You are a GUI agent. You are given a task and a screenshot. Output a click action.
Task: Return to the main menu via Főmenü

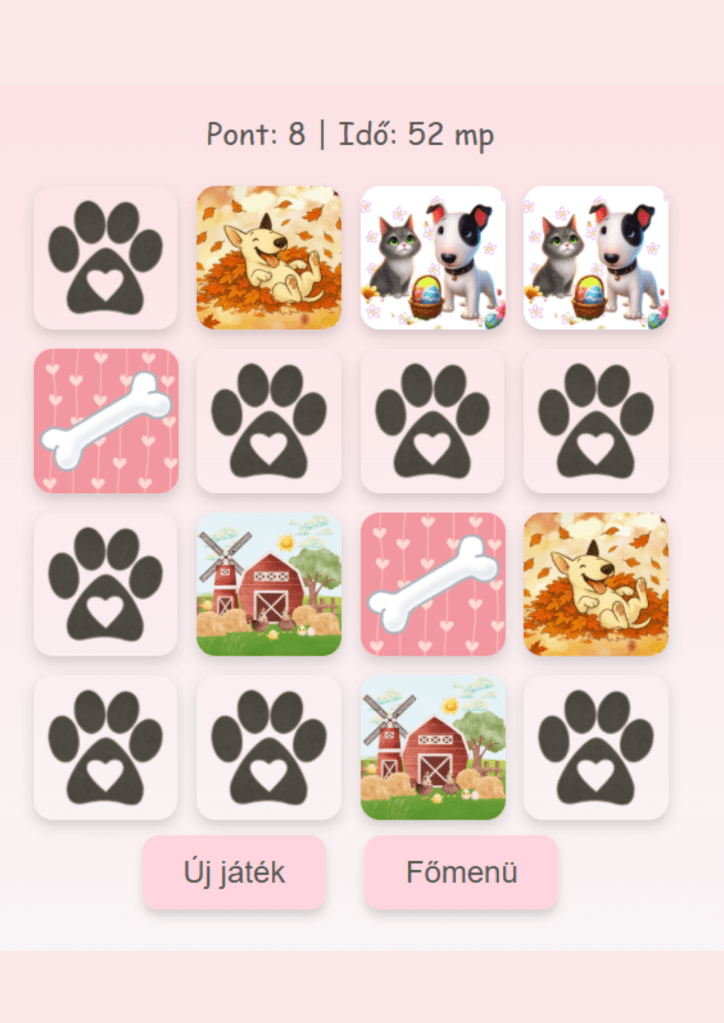461,872
